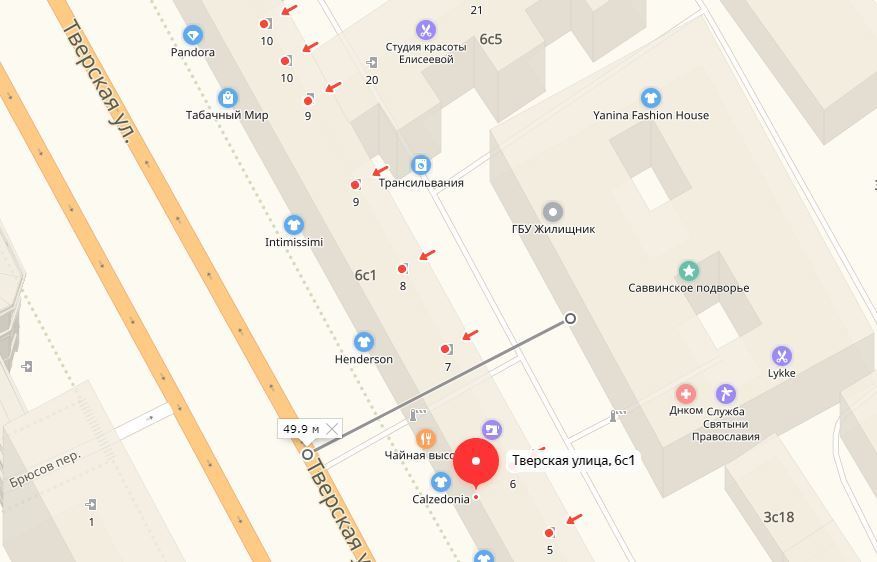The image size is (877, 562).
Task: Tap the Служба Святыни Православия marker
Action: pyautogui.click(x=726, y=394)
